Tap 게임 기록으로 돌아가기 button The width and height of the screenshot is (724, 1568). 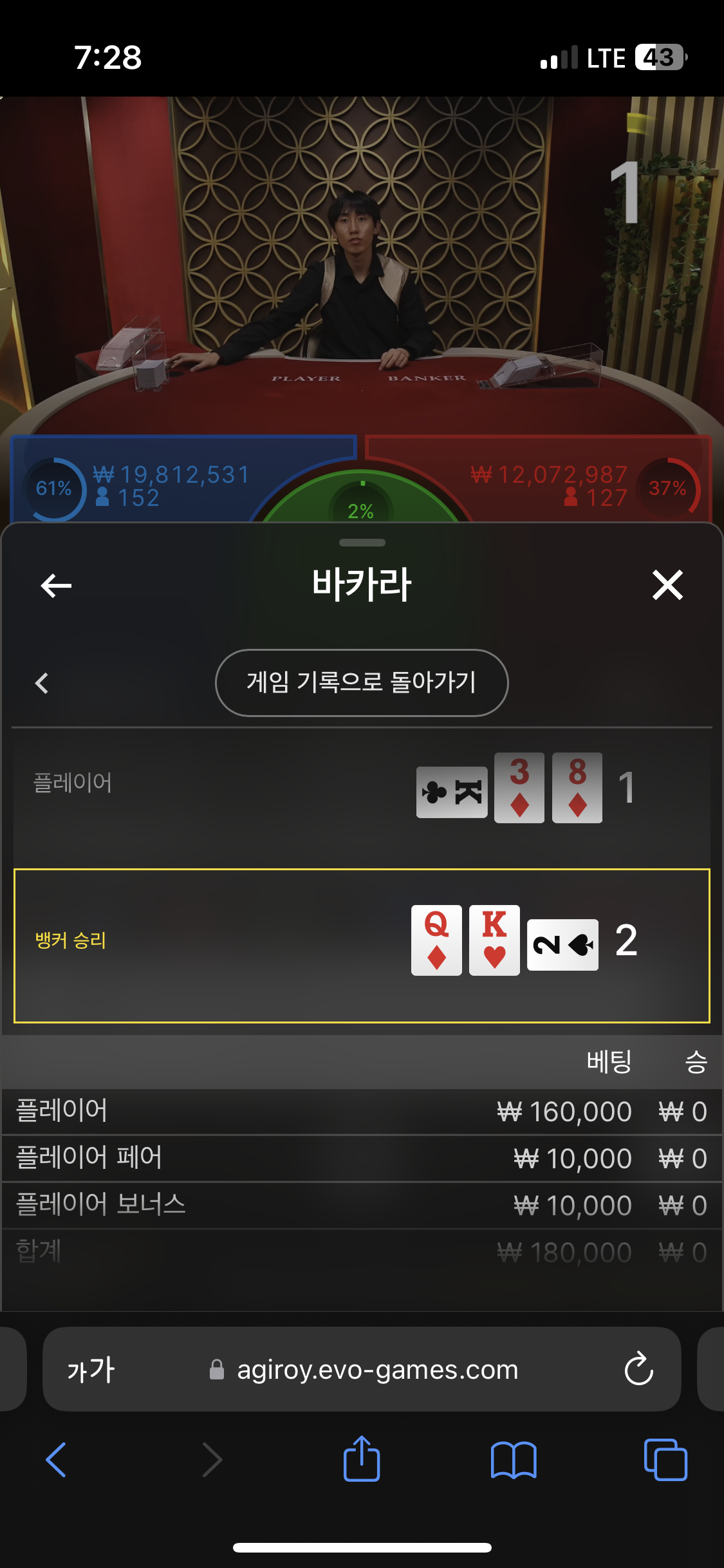362,682
